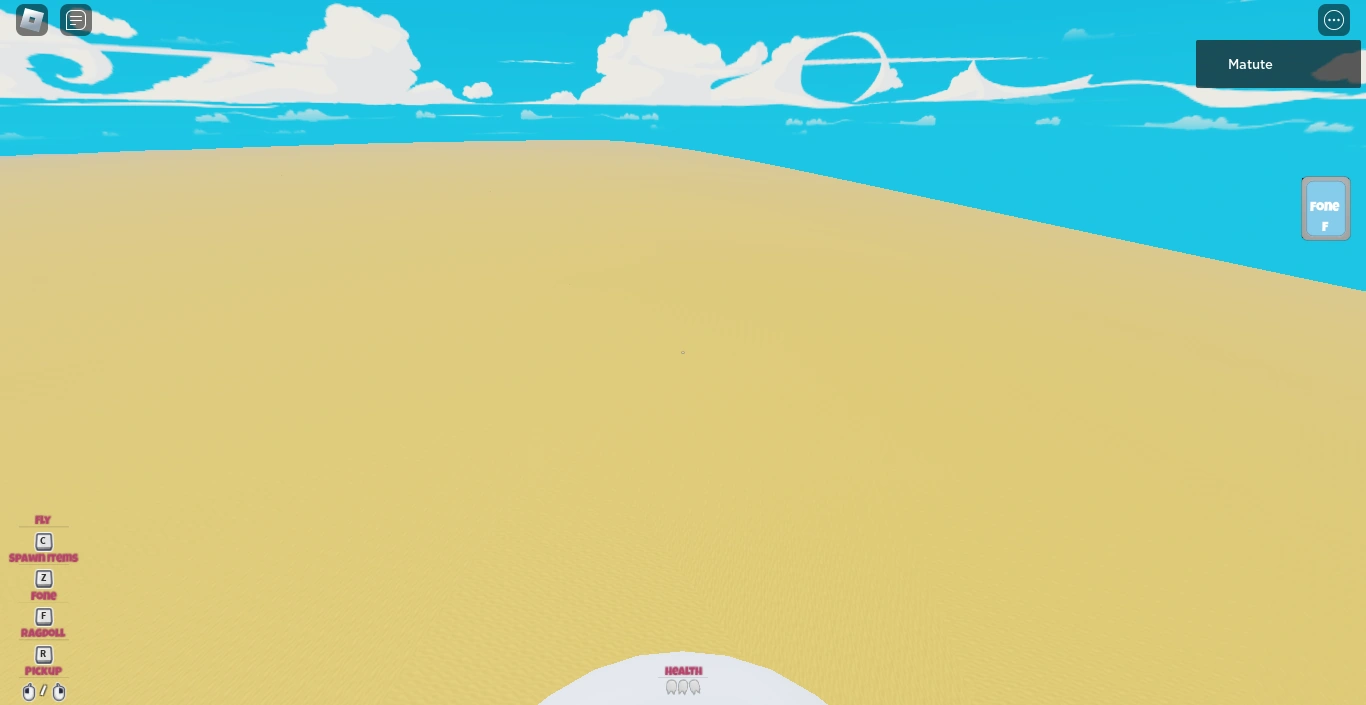The width and height of the screenshot is (1366, 705).
Task: Open the Roblox menu
Action: (x=32, y=20)
